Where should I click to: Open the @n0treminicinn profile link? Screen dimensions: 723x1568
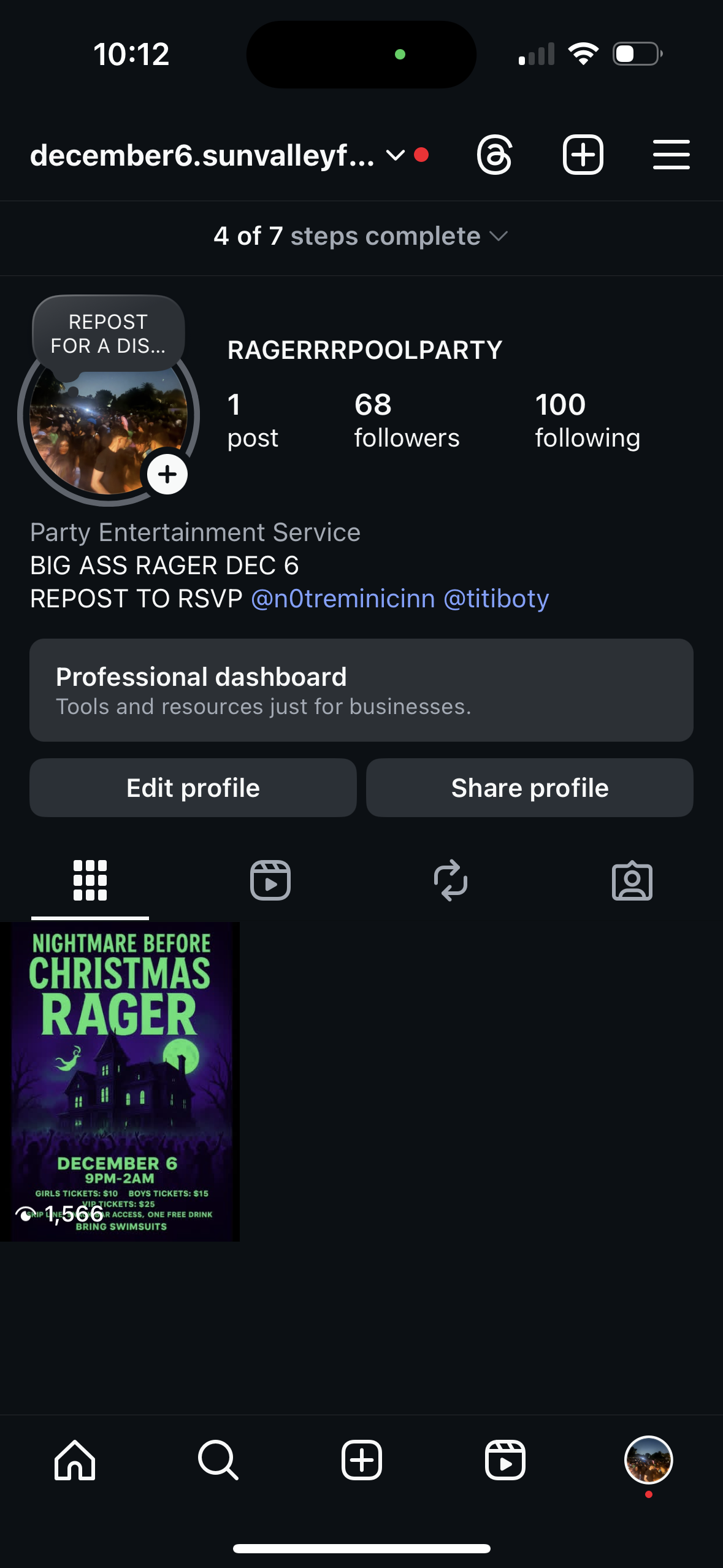point(343,599)
